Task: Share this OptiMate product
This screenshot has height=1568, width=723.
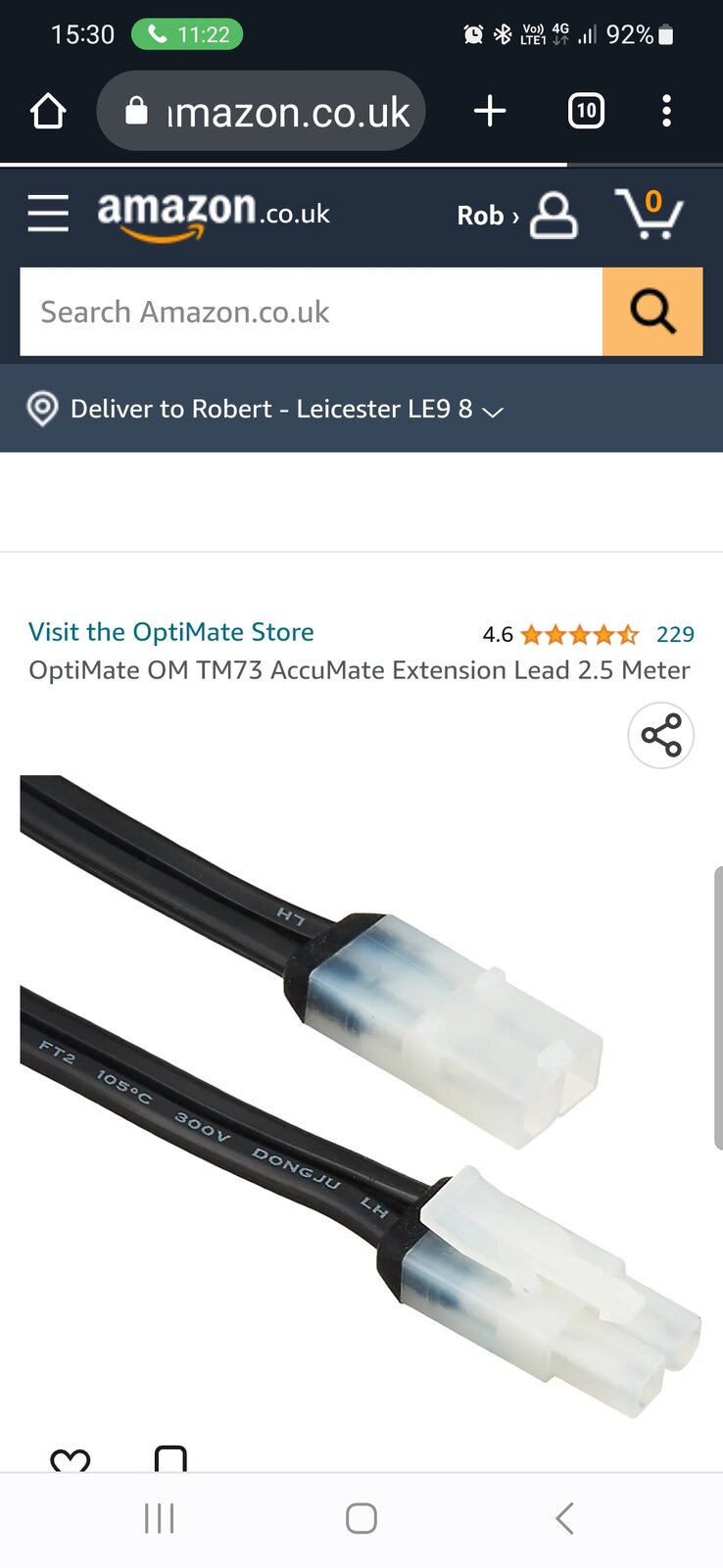Action: pyautogui.click(x=661, y=736)
